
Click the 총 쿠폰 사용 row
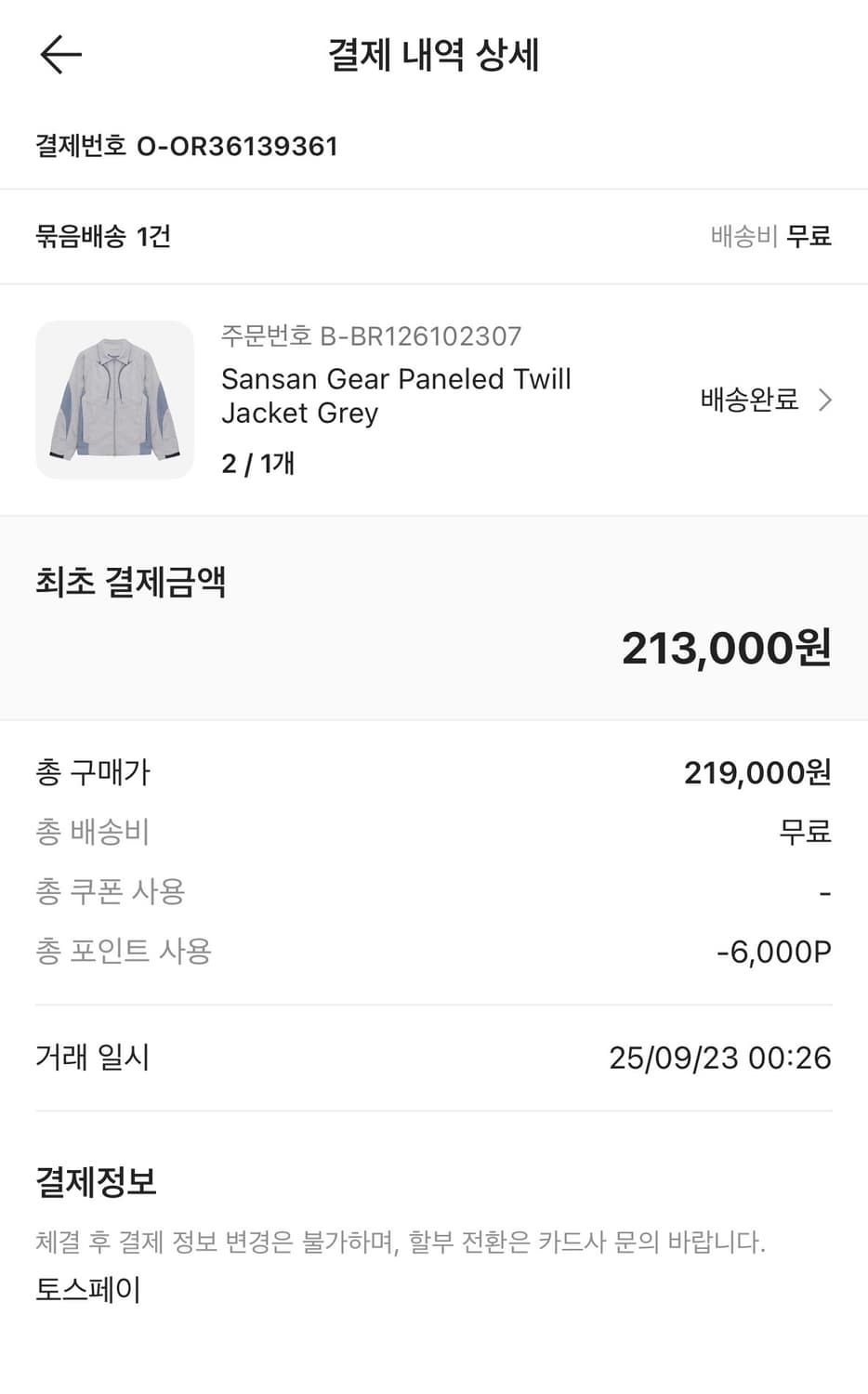(x=110, y=890)
